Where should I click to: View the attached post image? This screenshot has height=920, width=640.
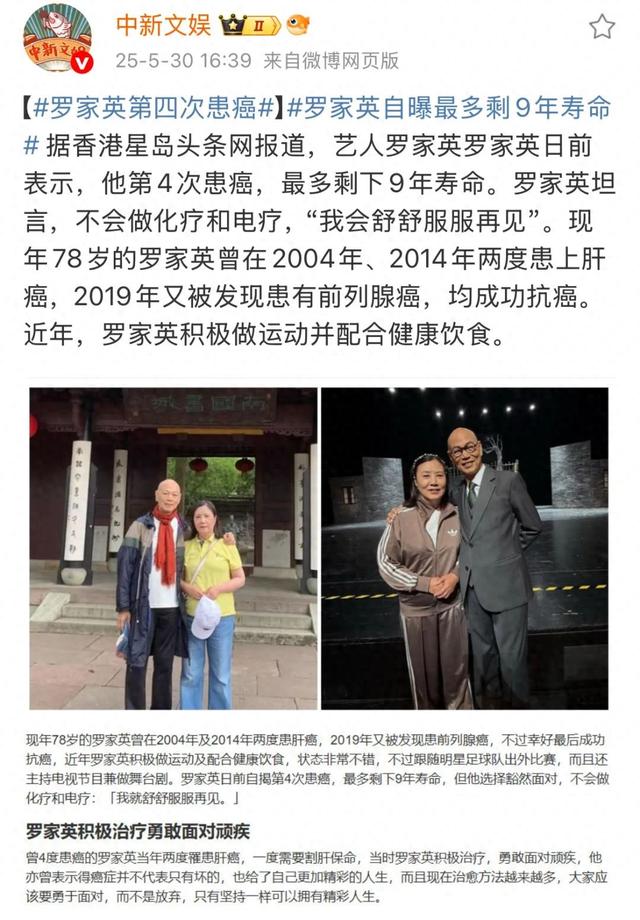(x=319, y=548)
